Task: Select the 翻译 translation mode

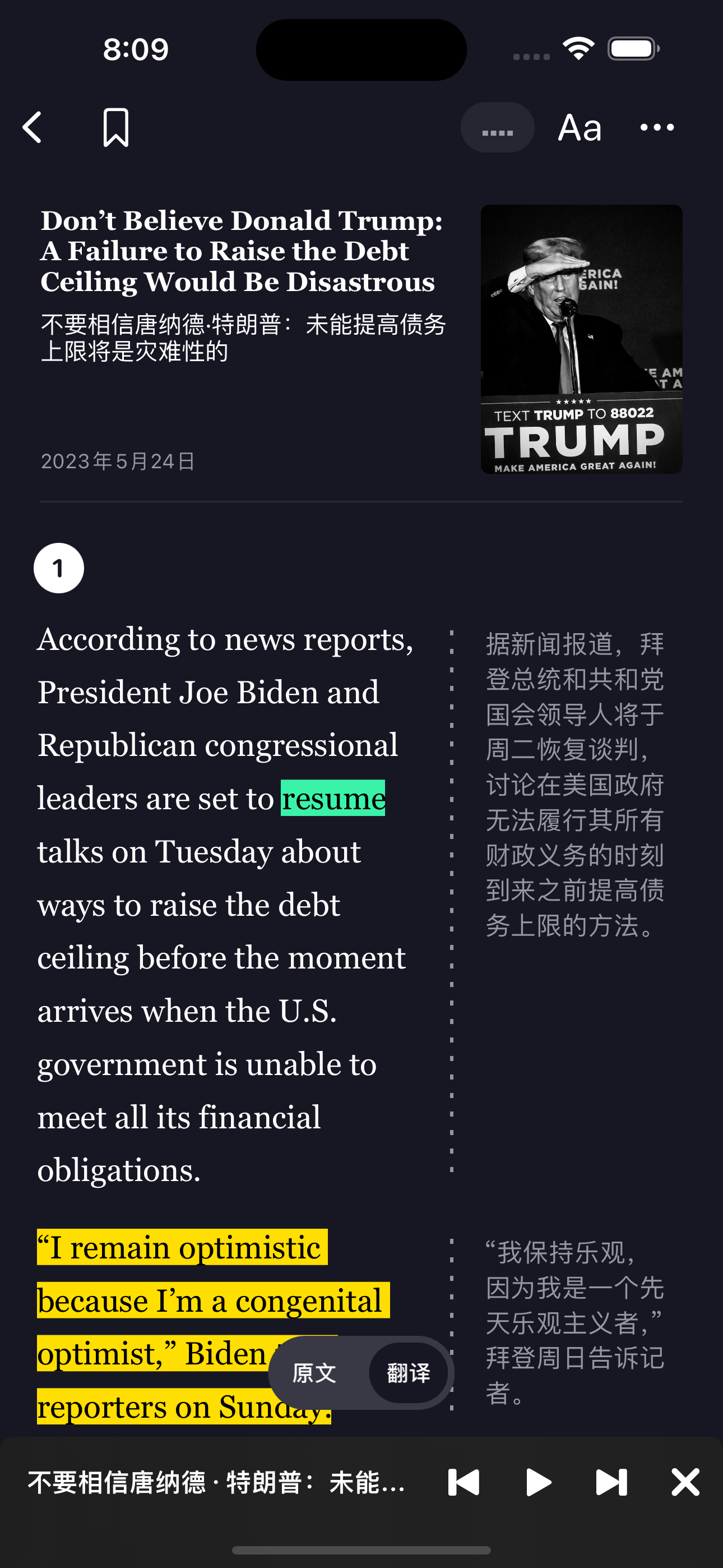Action: (x=409, y=1373)
